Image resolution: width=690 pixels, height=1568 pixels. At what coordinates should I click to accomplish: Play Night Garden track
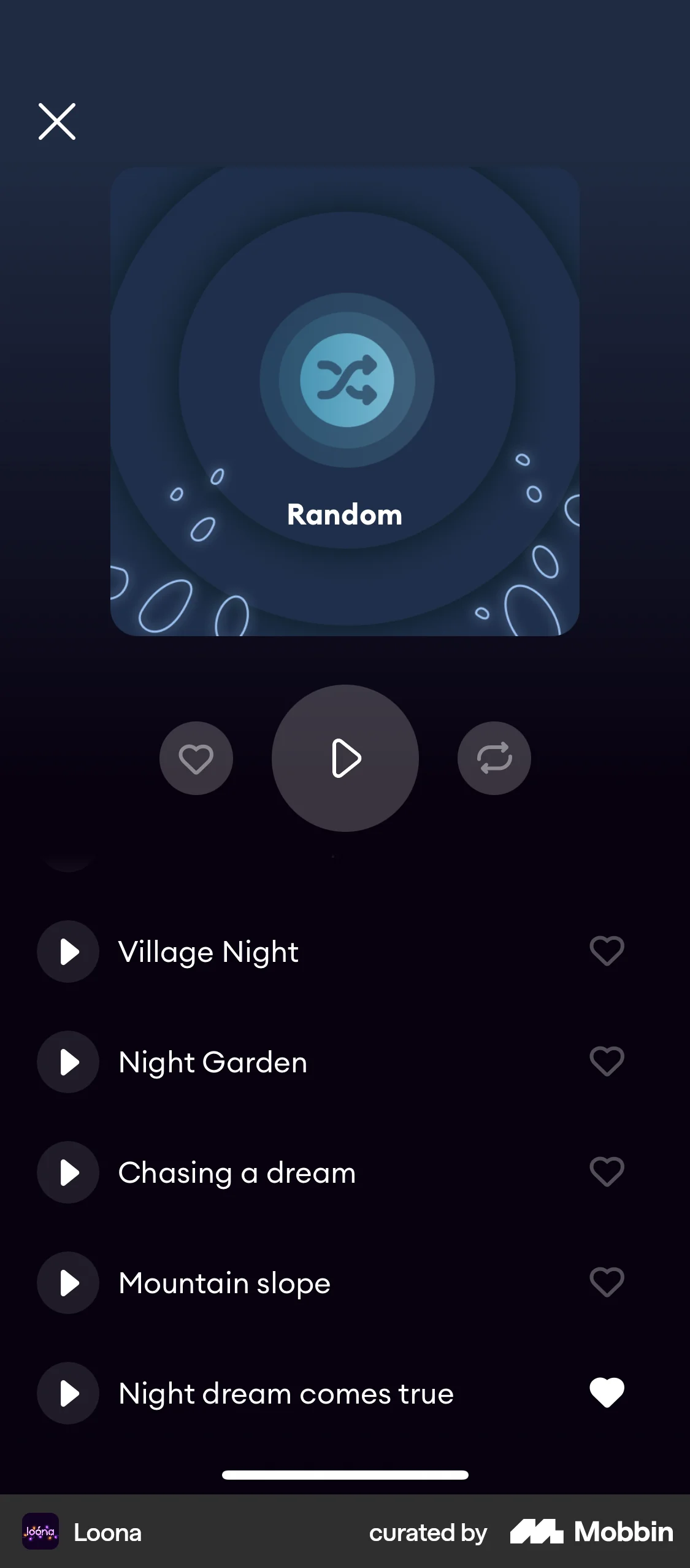tap(68, 1062)
